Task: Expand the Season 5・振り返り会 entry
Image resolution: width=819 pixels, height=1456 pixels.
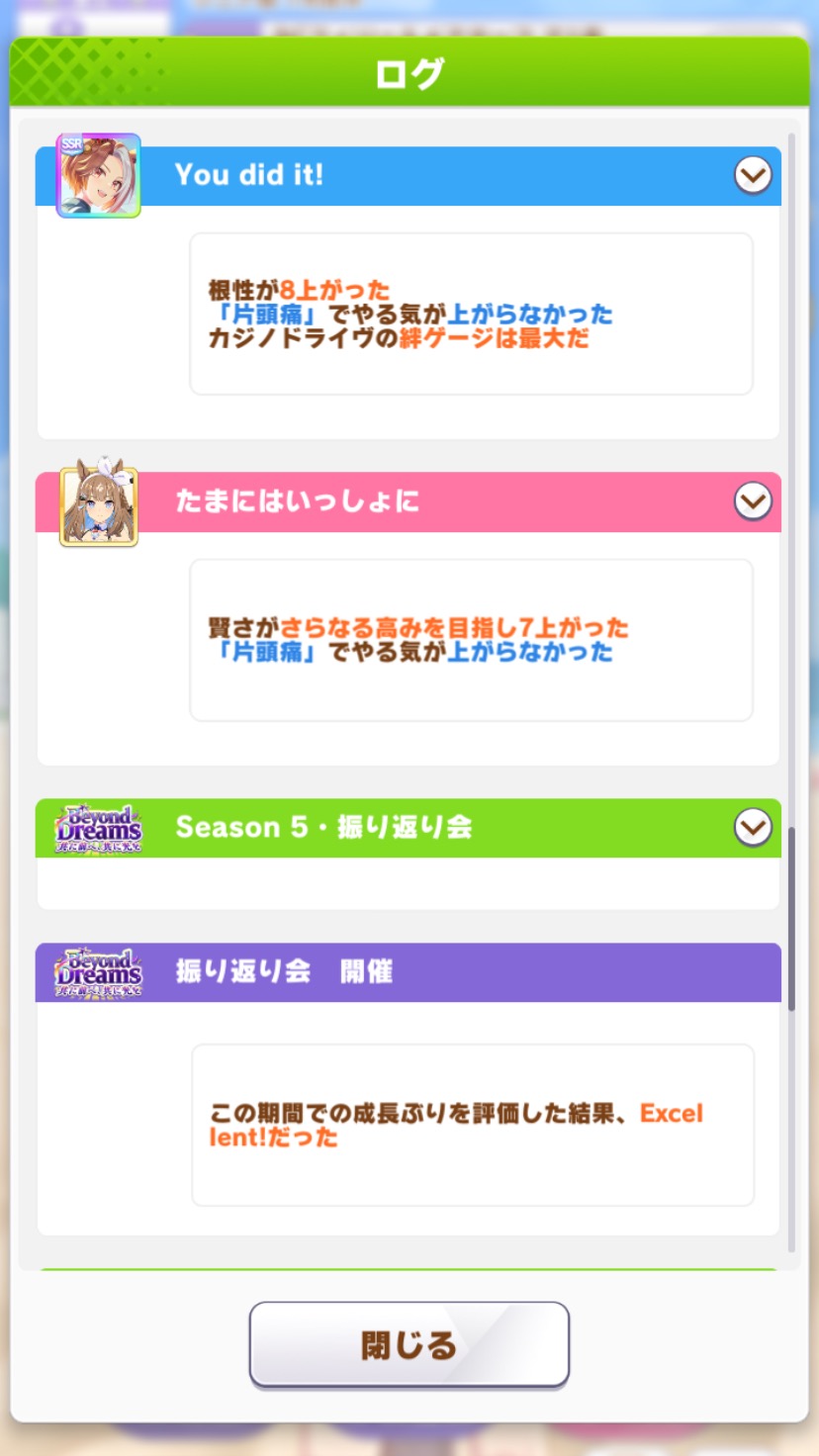Action: tap(753, 827)
